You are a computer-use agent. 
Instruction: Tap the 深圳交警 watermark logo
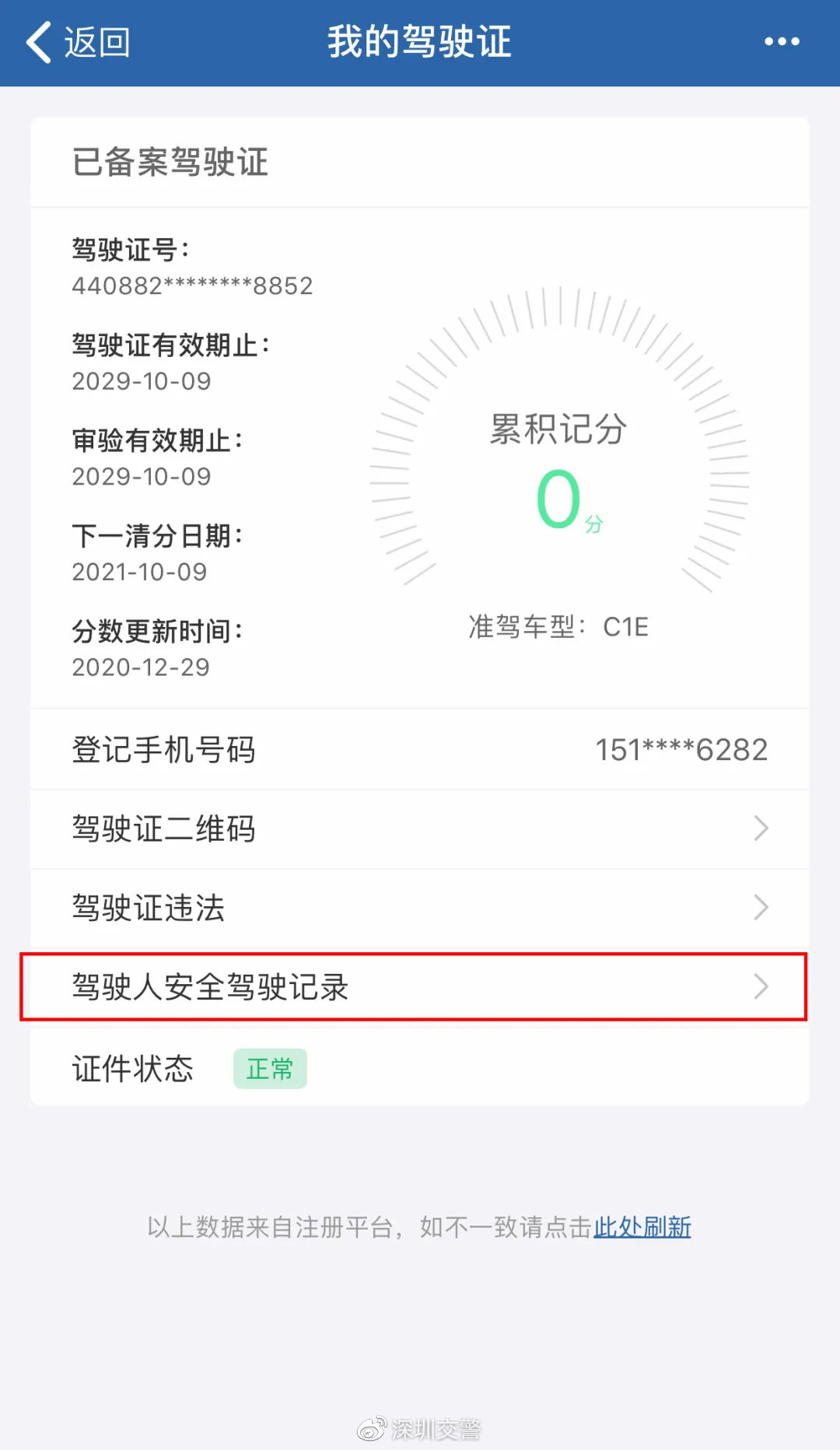pos(420,1427)
